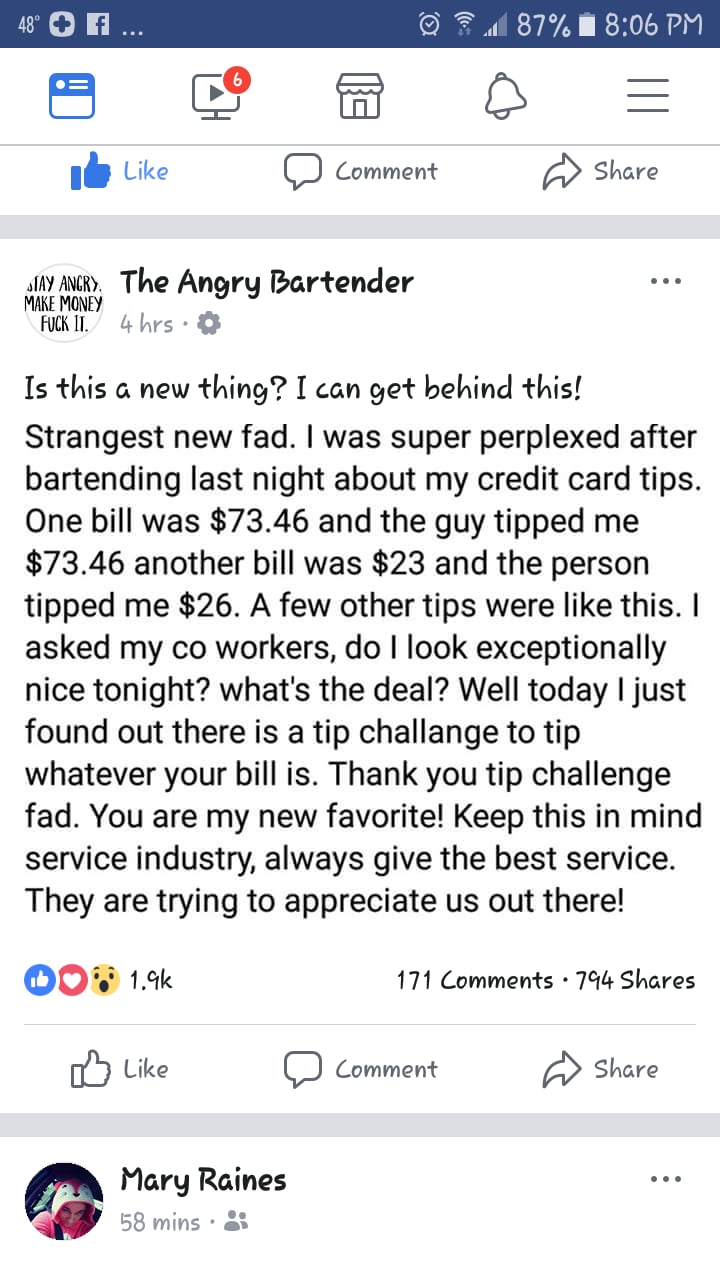Screen dimensions: 720x1280
Task: Open the notifications bell
Action: pyautogui.click(x=504, y=96)
